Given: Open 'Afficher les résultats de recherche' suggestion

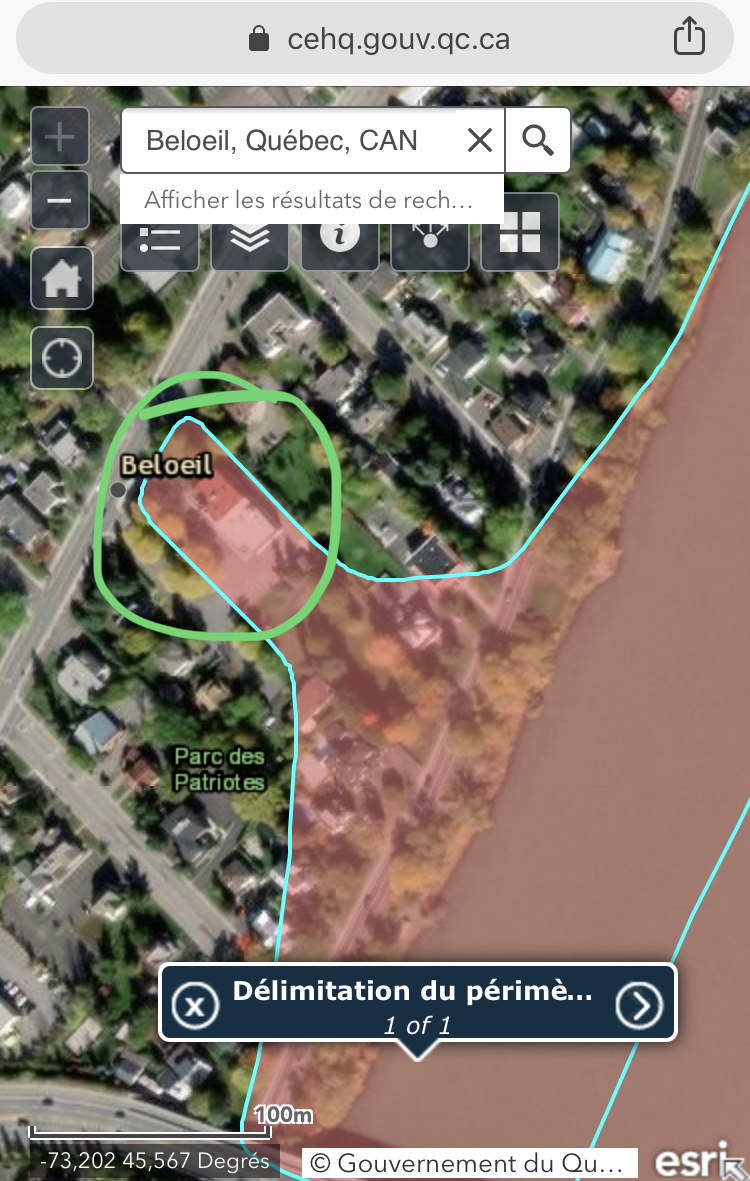Looking at the screenshot, I should (312, 200).
